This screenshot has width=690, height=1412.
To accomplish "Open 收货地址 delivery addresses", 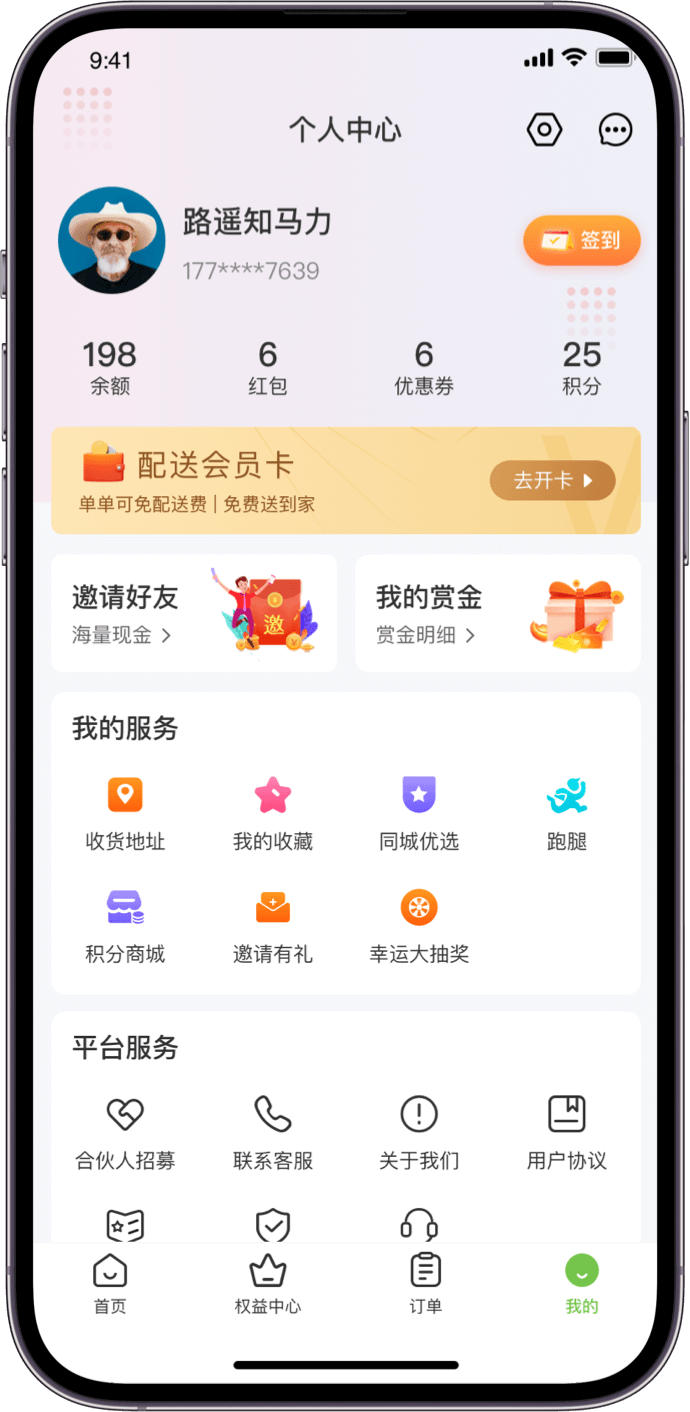I will (x=125, y=814).
